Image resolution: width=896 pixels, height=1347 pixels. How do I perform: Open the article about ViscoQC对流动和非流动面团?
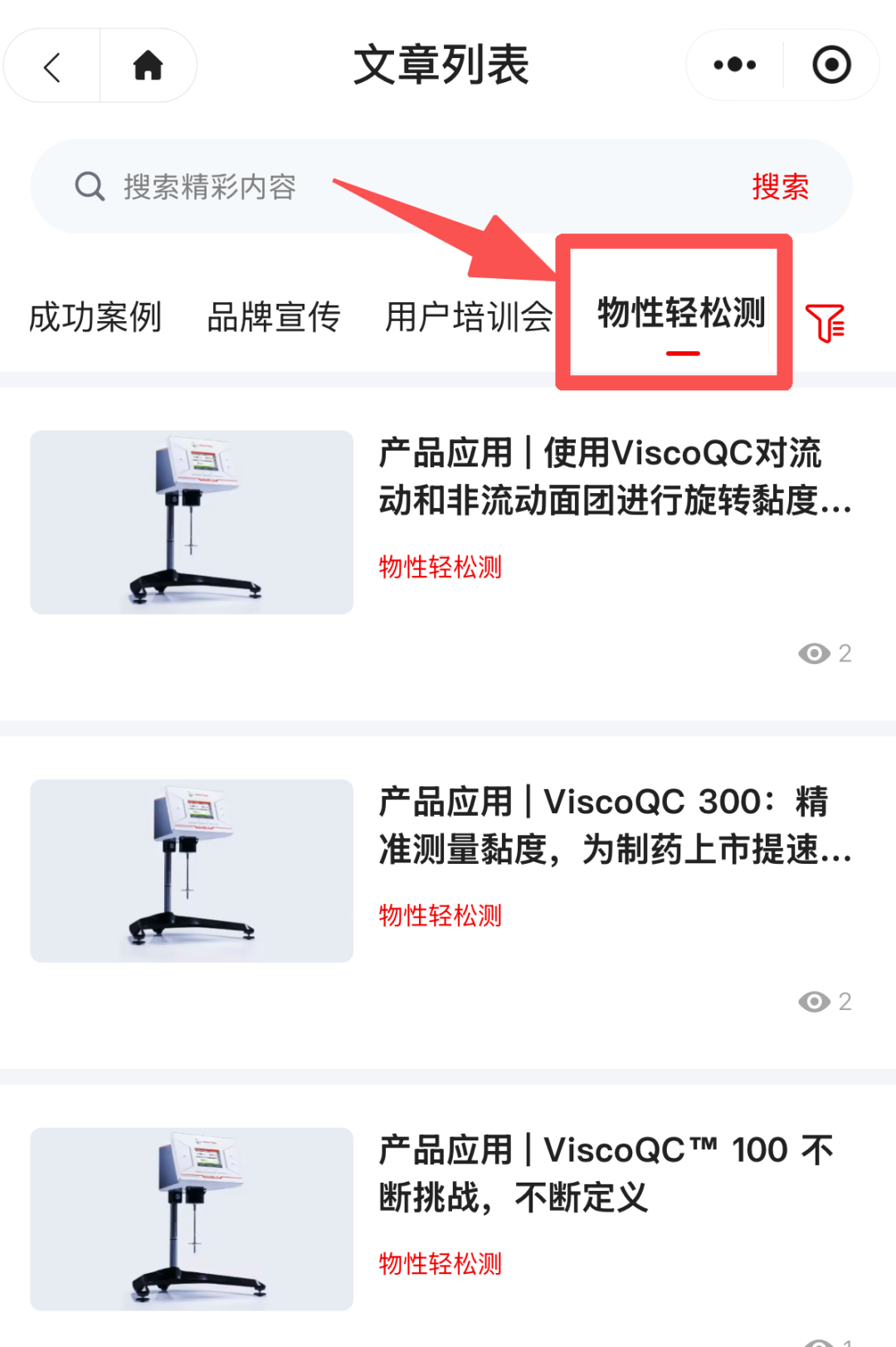coord(614,476)
